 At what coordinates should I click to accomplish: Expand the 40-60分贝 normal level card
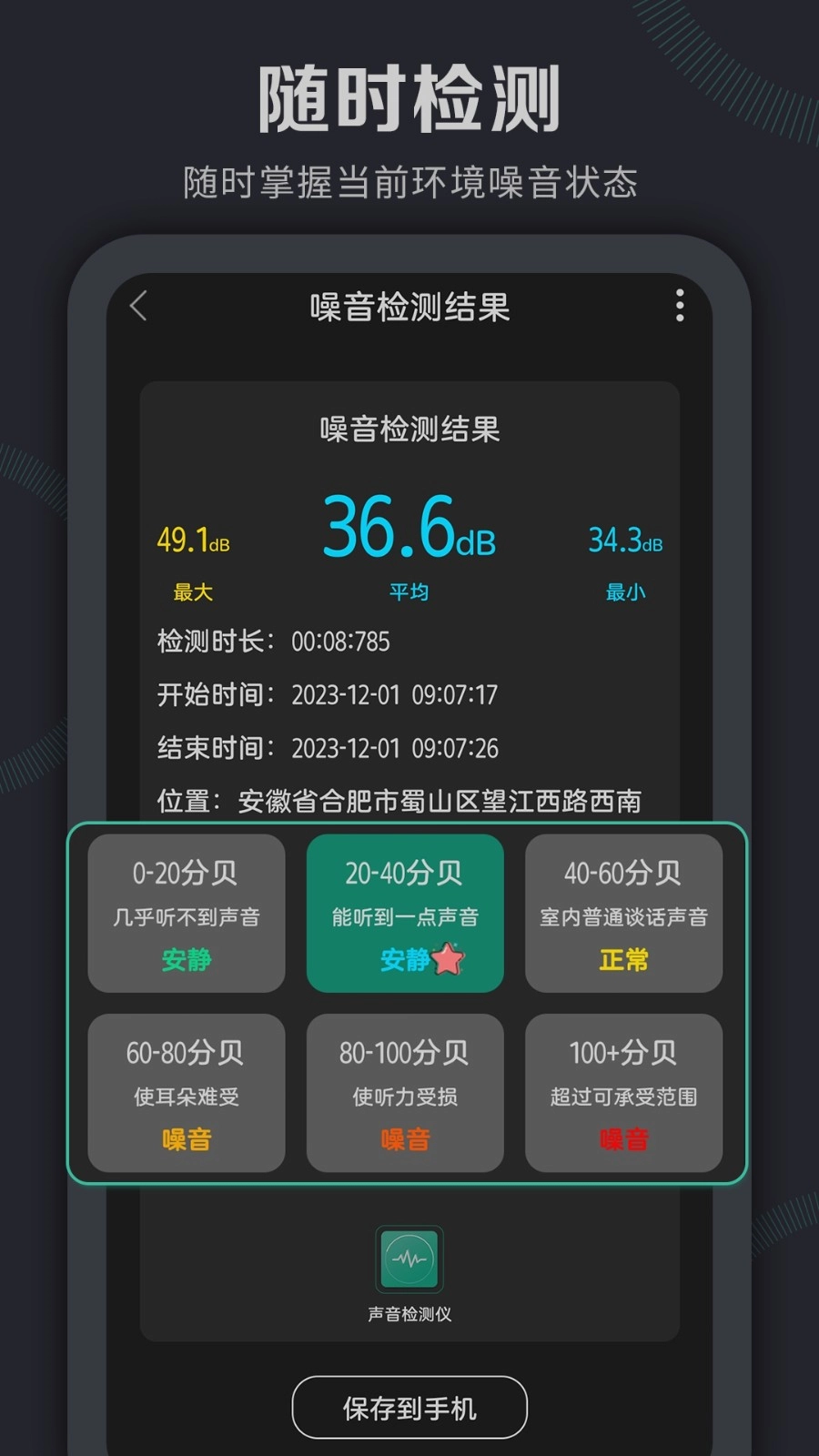(x=623, y=913)
